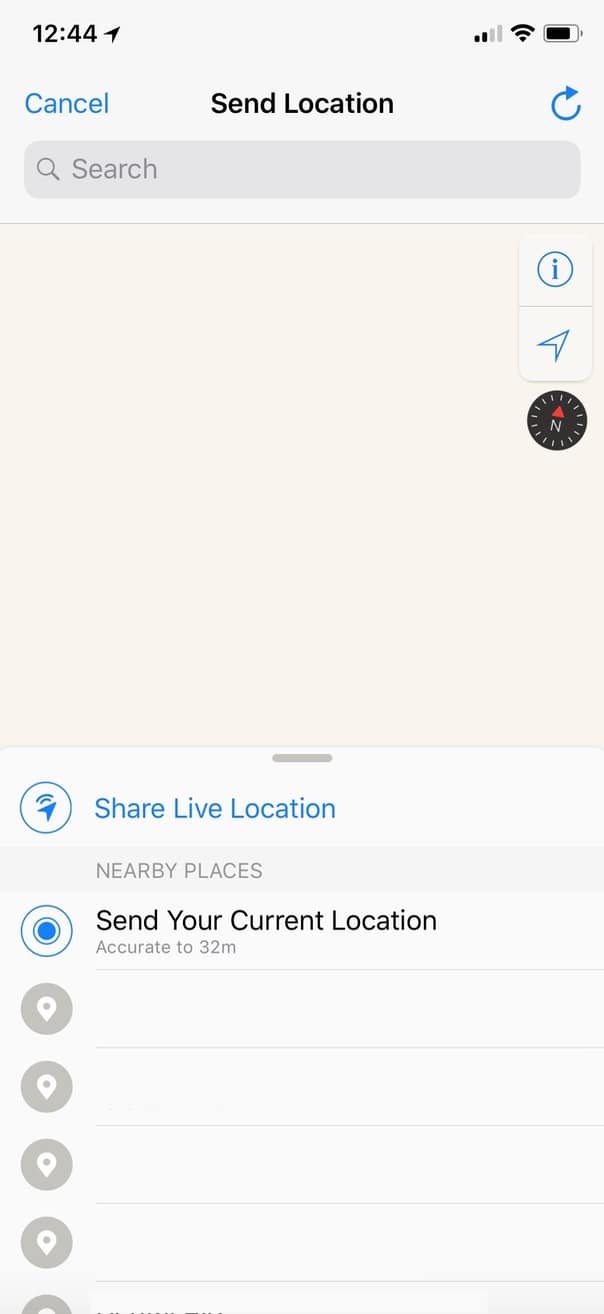Tap the sheet's grabber handle

click(x=302, y=758)
